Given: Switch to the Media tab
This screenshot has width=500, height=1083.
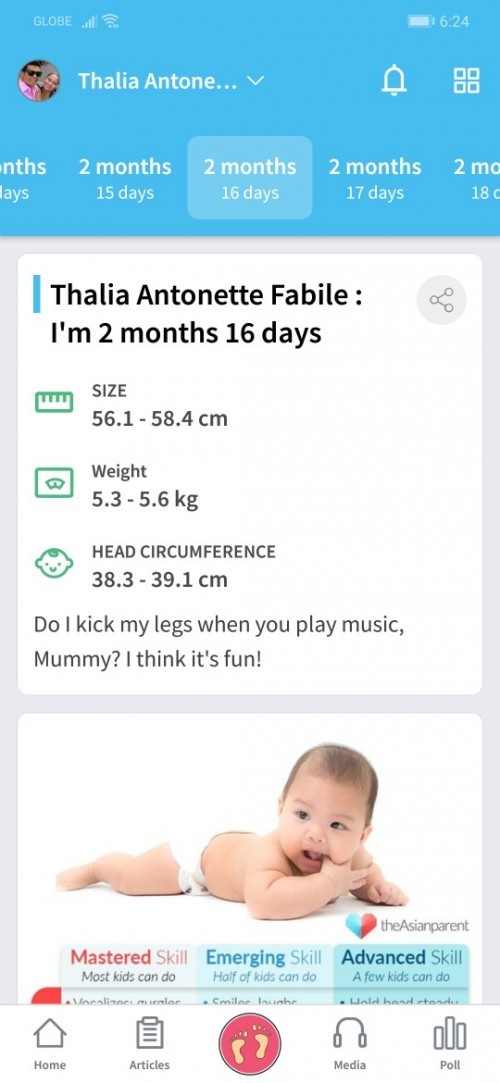Looking at the screenshot, I should (x=350, y=1045).
